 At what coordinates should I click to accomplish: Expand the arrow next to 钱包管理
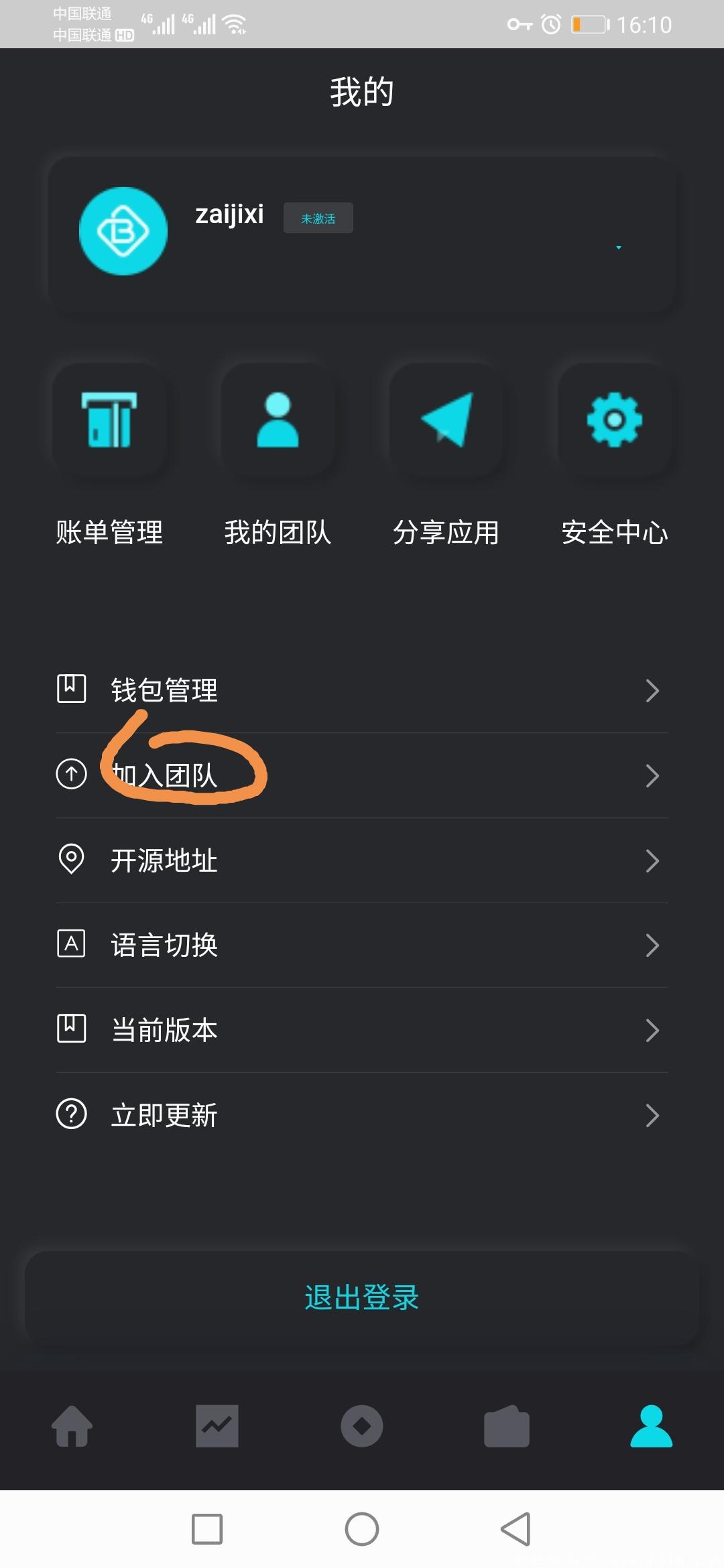pyautogui.click(x=652, y=690)
